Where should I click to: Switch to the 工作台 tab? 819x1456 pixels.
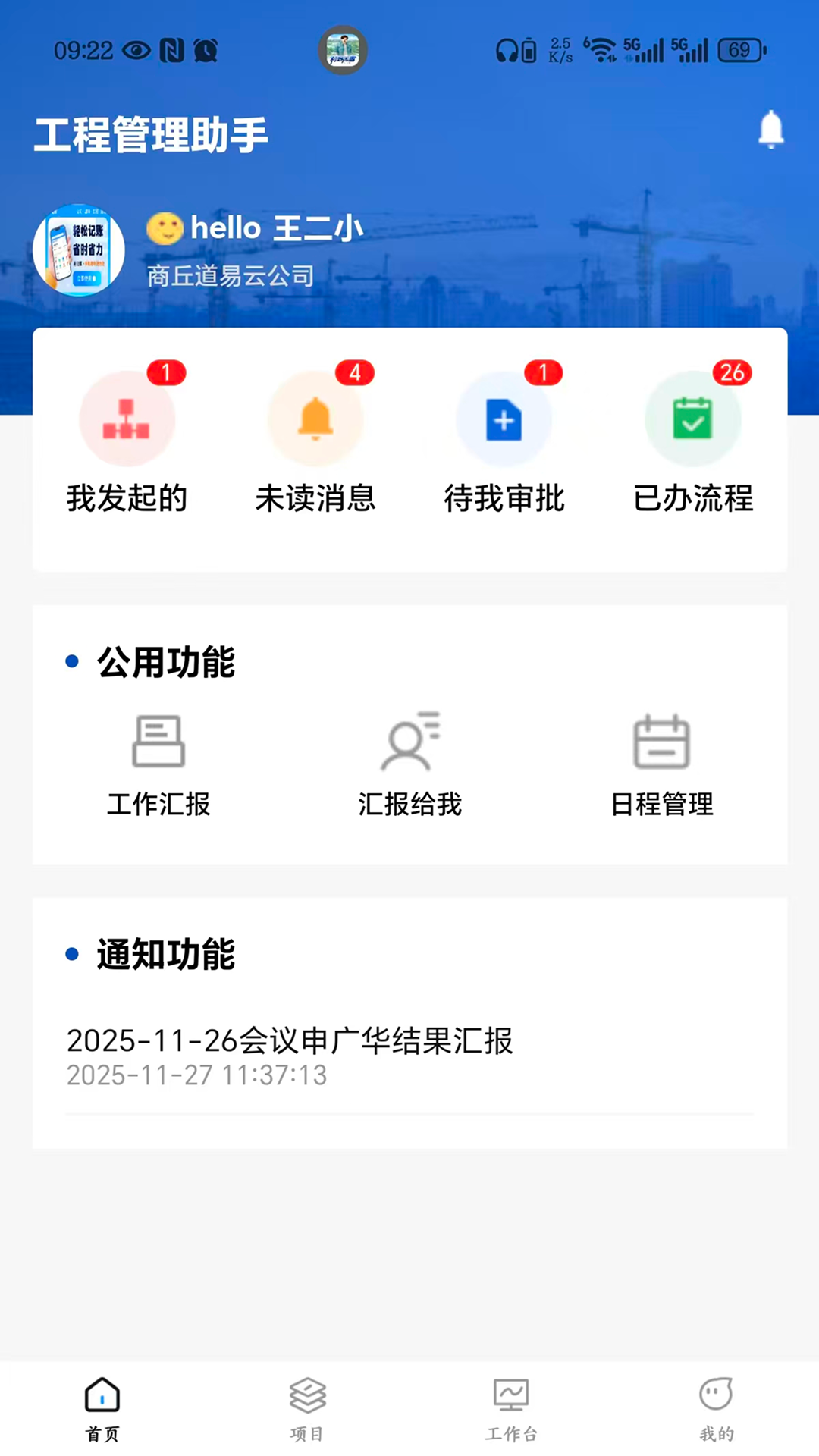coord(512,1407)
